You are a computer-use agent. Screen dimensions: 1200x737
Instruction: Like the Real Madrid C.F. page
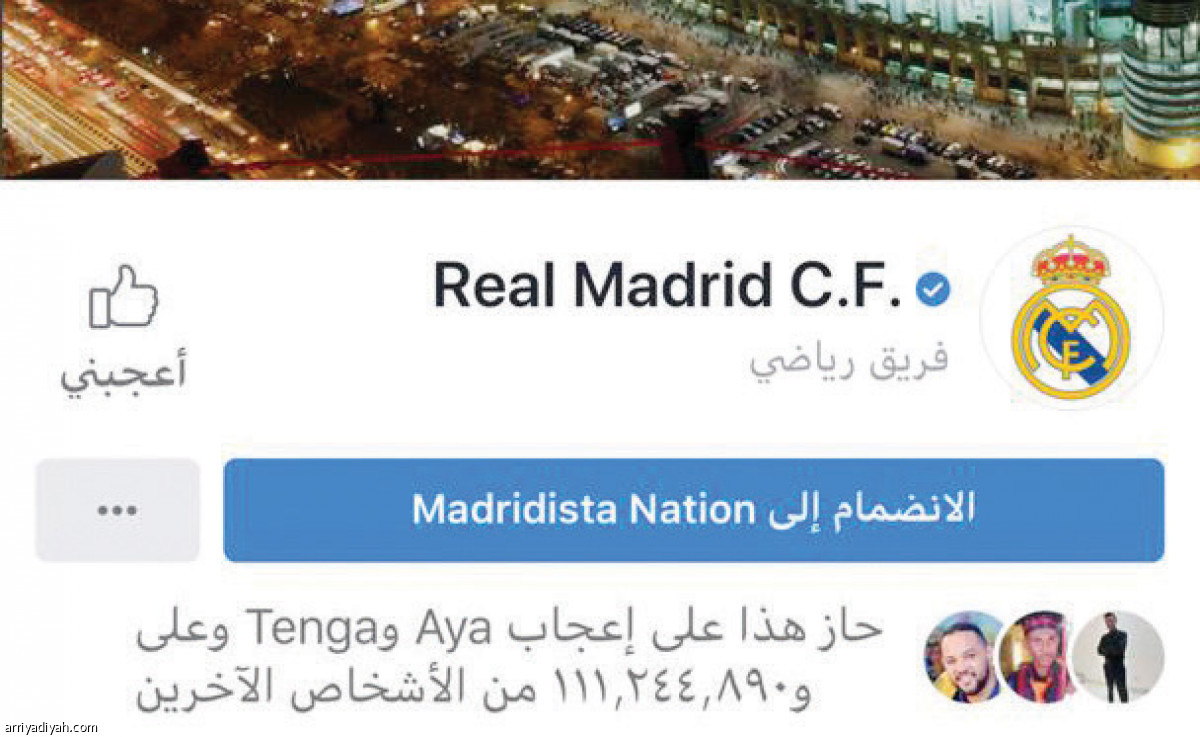point(124,327)
